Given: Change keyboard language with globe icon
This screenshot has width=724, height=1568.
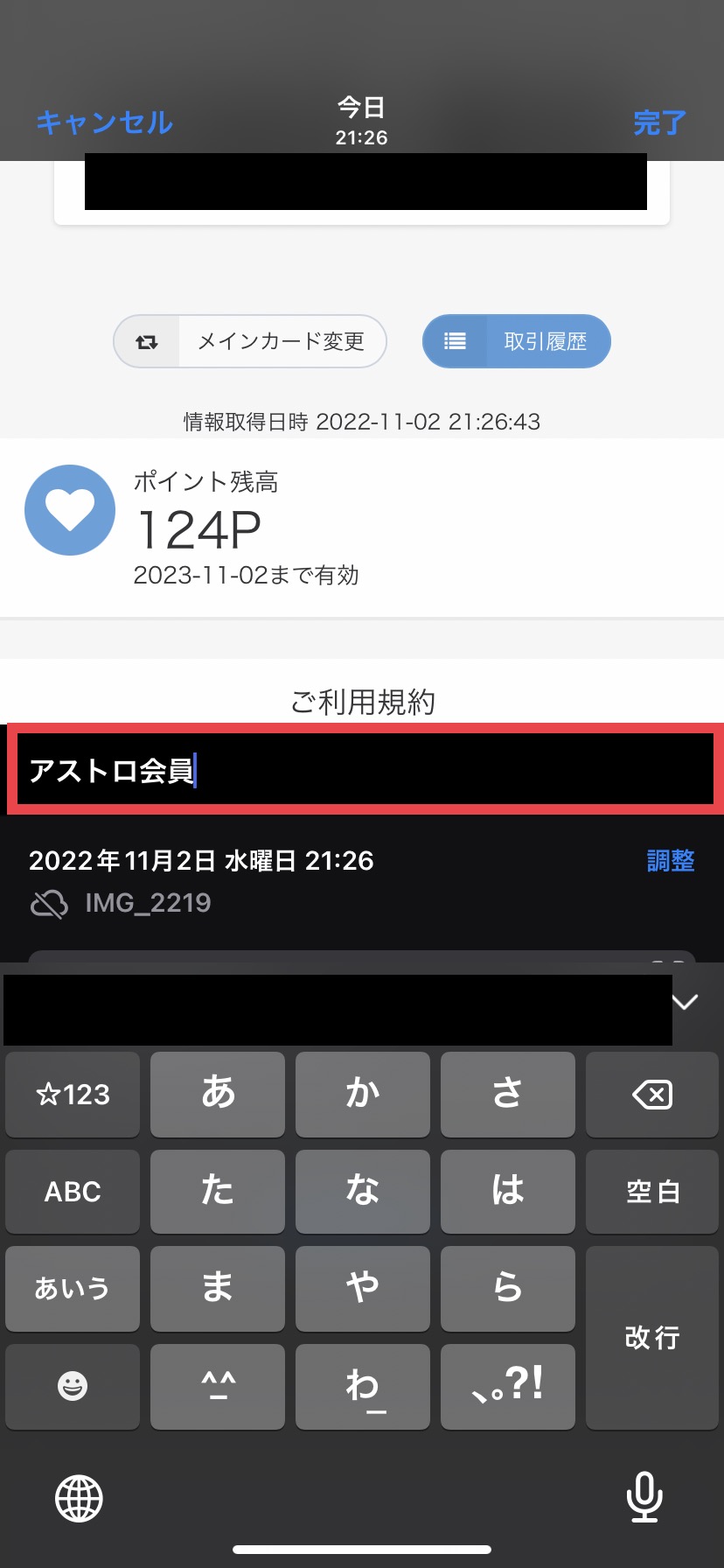Looking at the screenshot, I should coord(79,1498).
